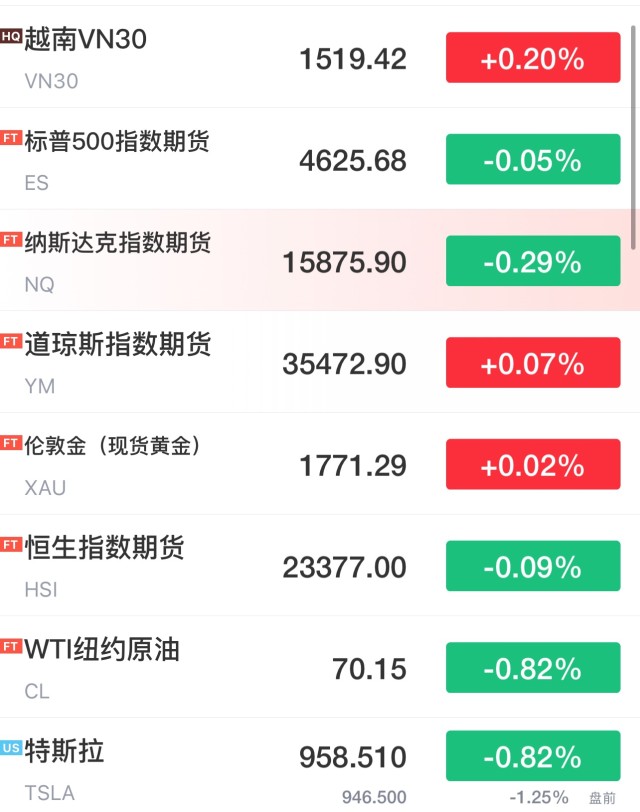Tap the -0.82% change button for CL
This screenshot has height=812, width=640.
(x=533, y=668)
